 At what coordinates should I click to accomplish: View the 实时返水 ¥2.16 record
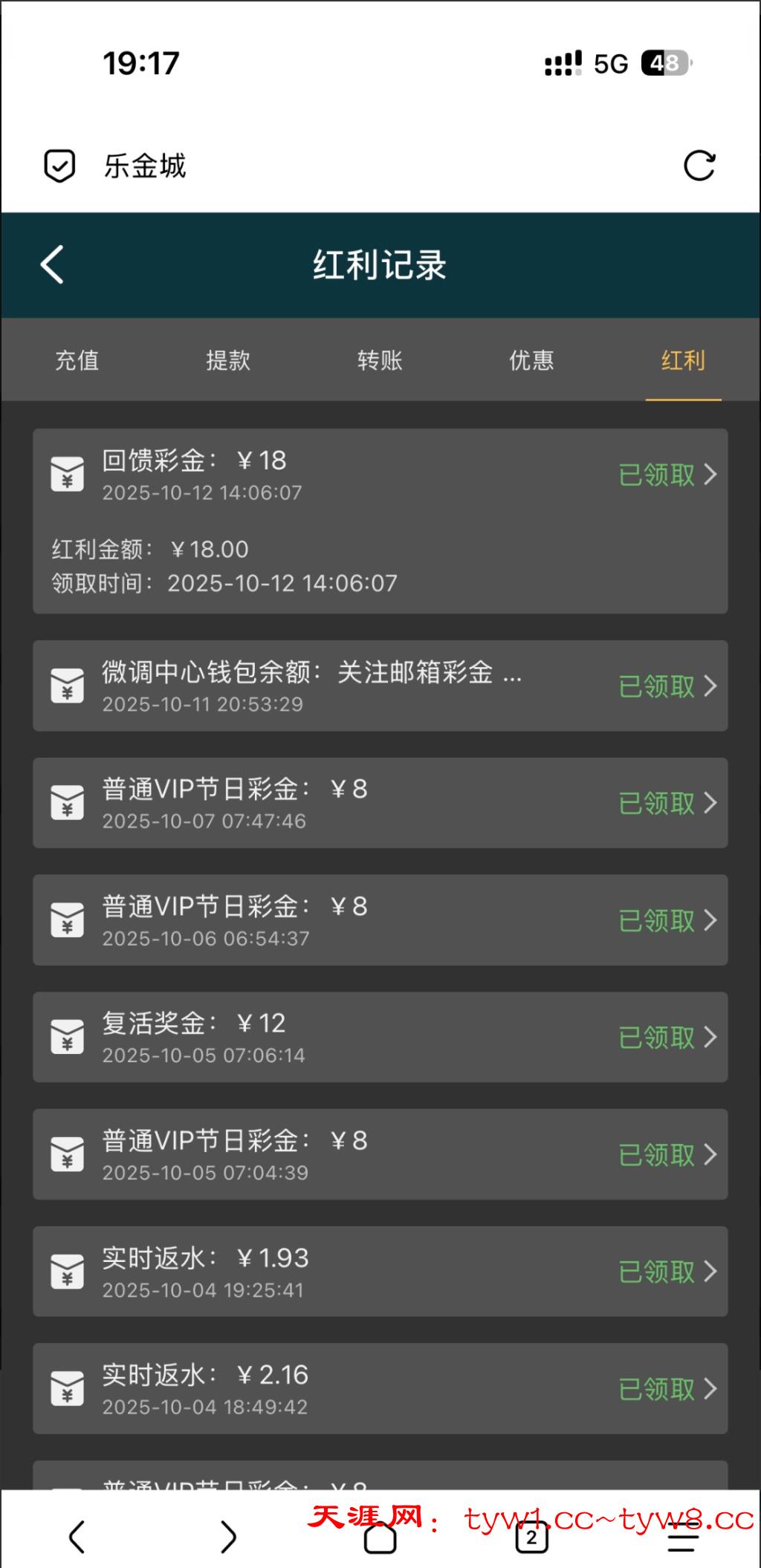point(667,1388)
